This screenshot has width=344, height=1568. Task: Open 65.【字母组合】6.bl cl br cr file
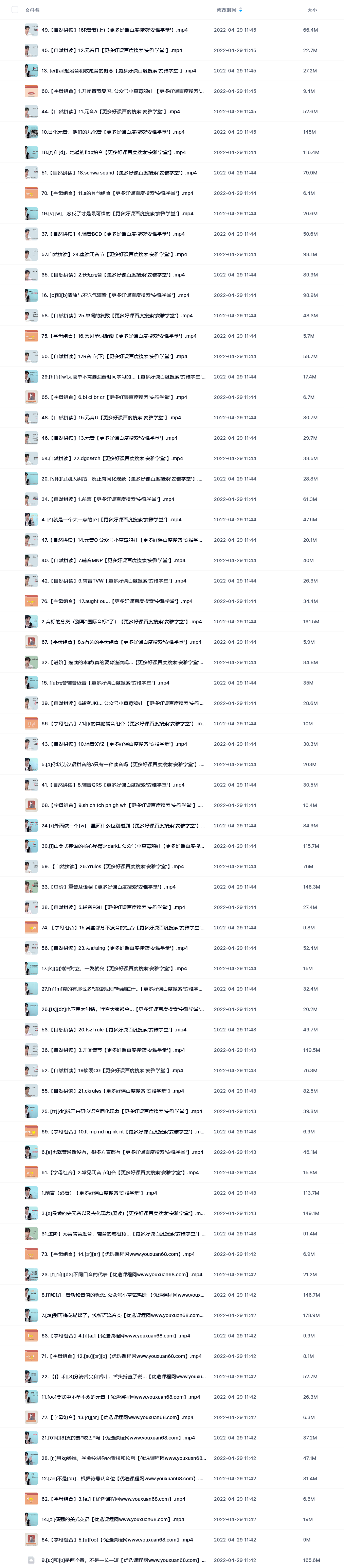[x=114, y=397]
